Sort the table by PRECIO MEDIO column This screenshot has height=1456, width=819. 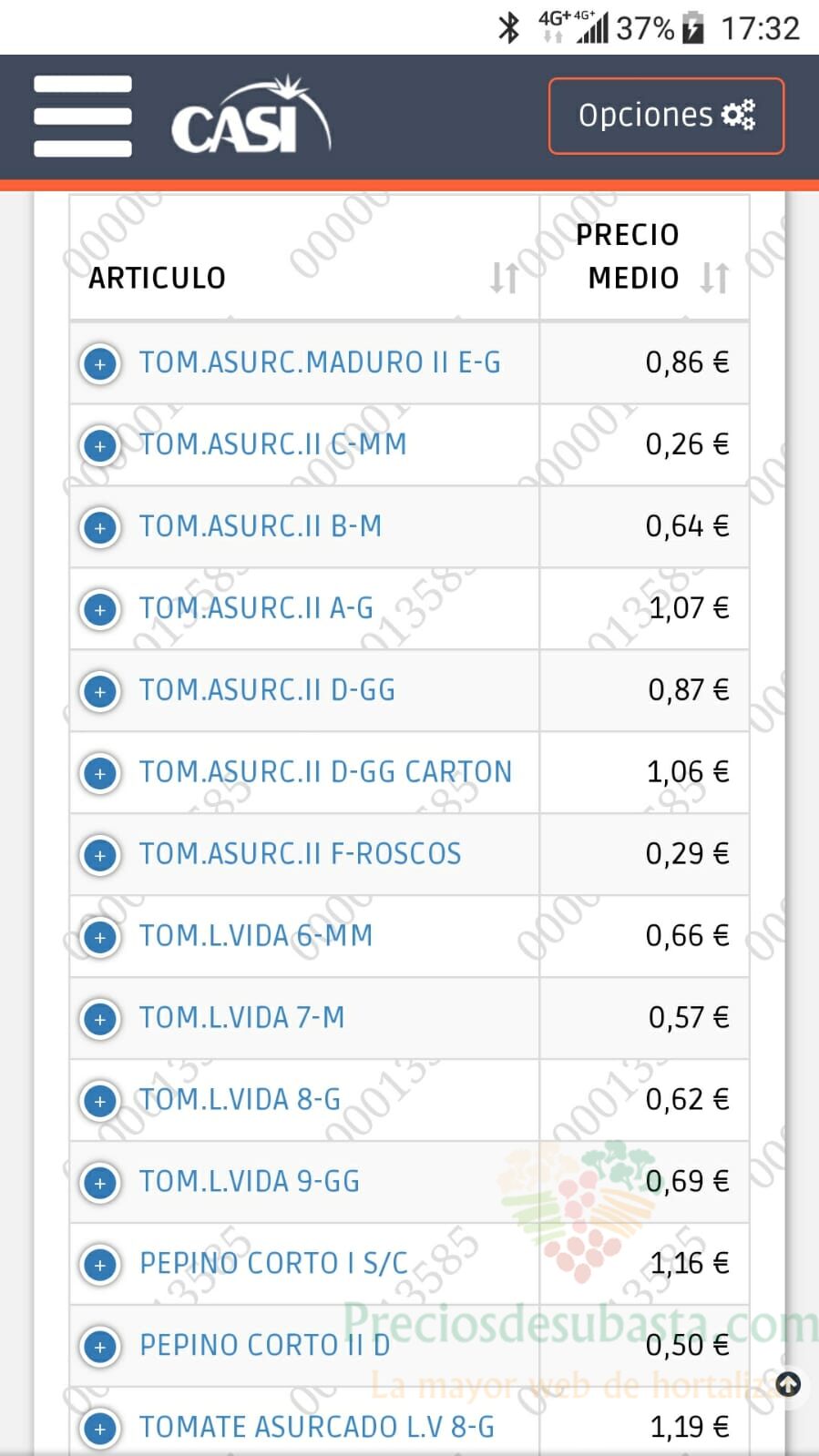(715, 277)
